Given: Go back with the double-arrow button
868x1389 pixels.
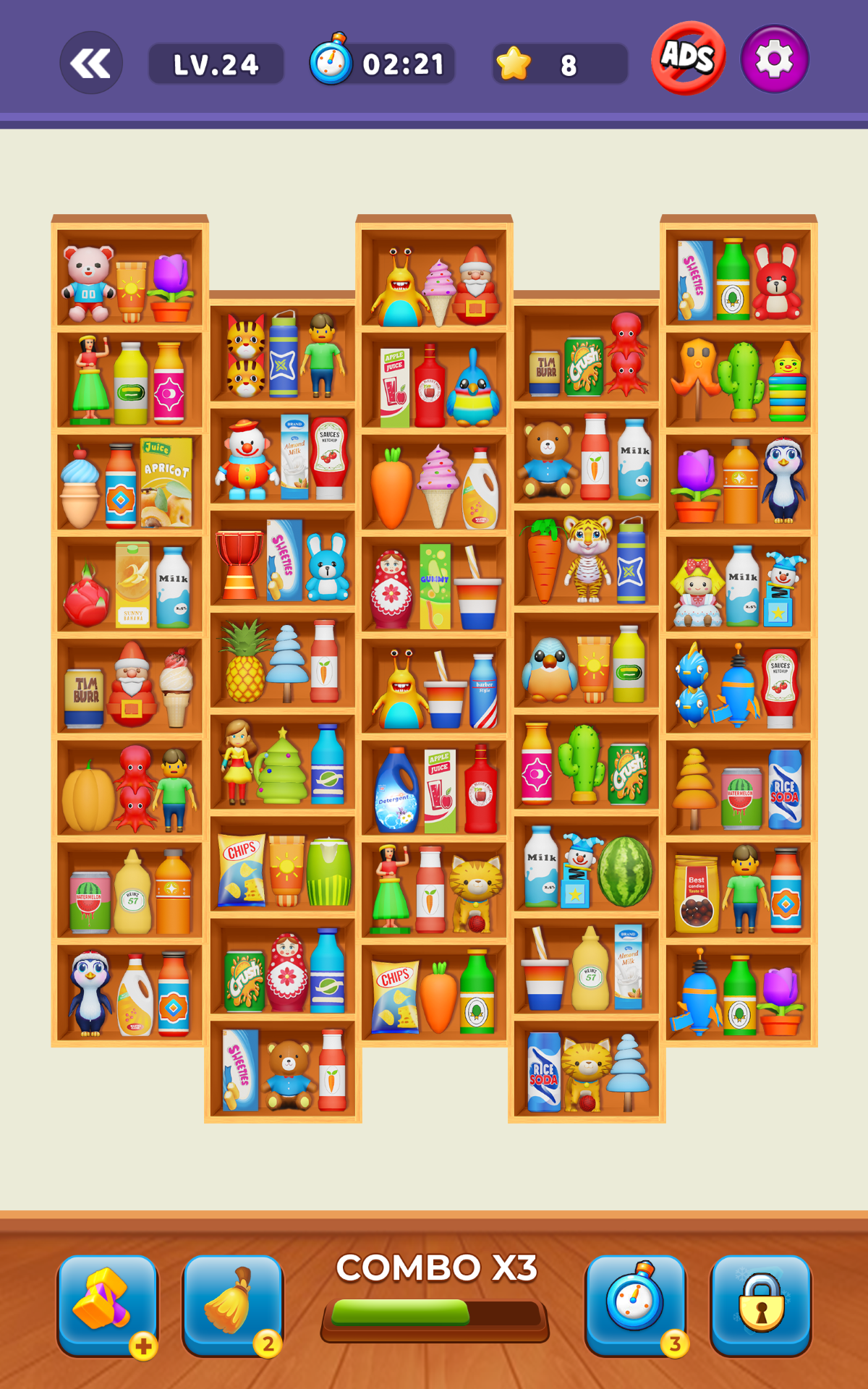Looking at the screenshot, I should point(91,63).
